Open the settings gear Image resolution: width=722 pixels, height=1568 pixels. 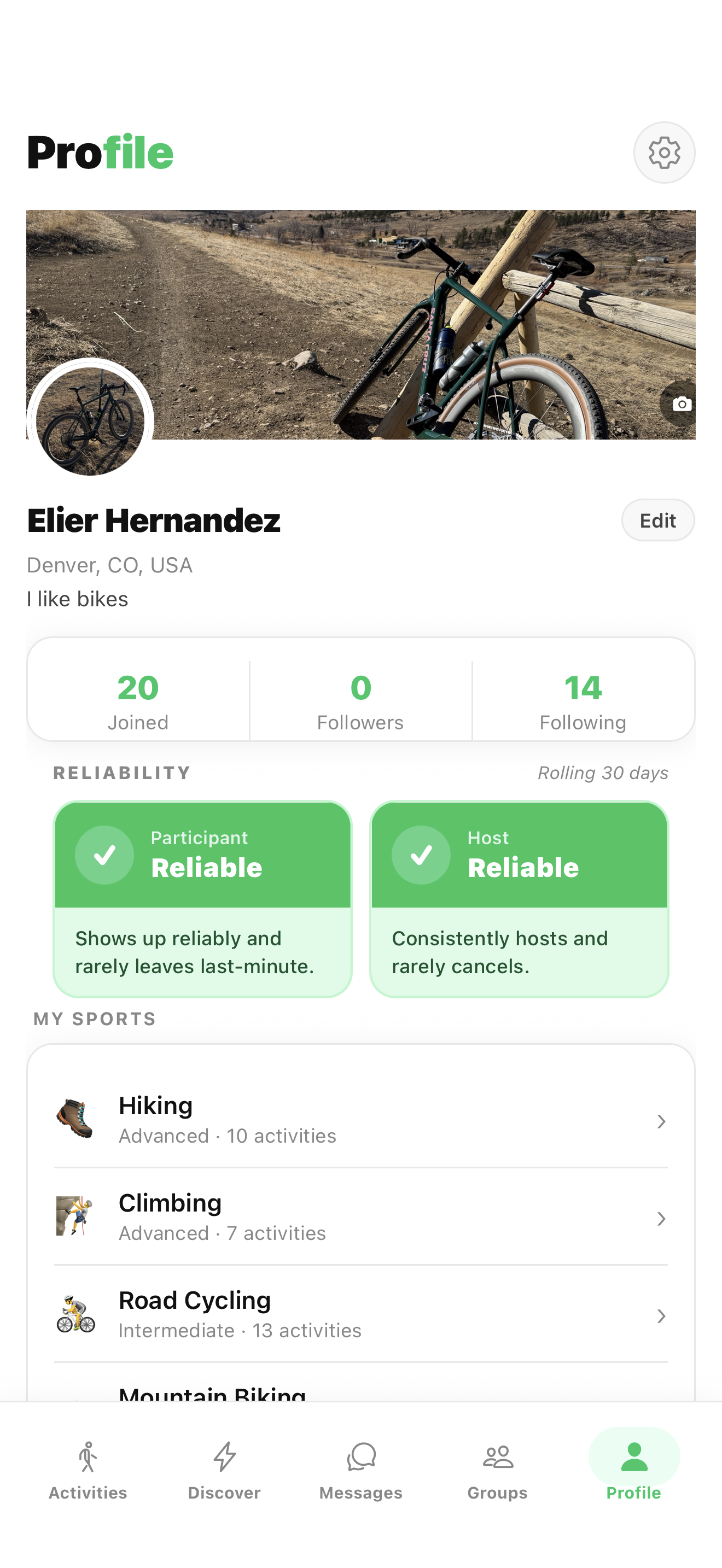663,152
